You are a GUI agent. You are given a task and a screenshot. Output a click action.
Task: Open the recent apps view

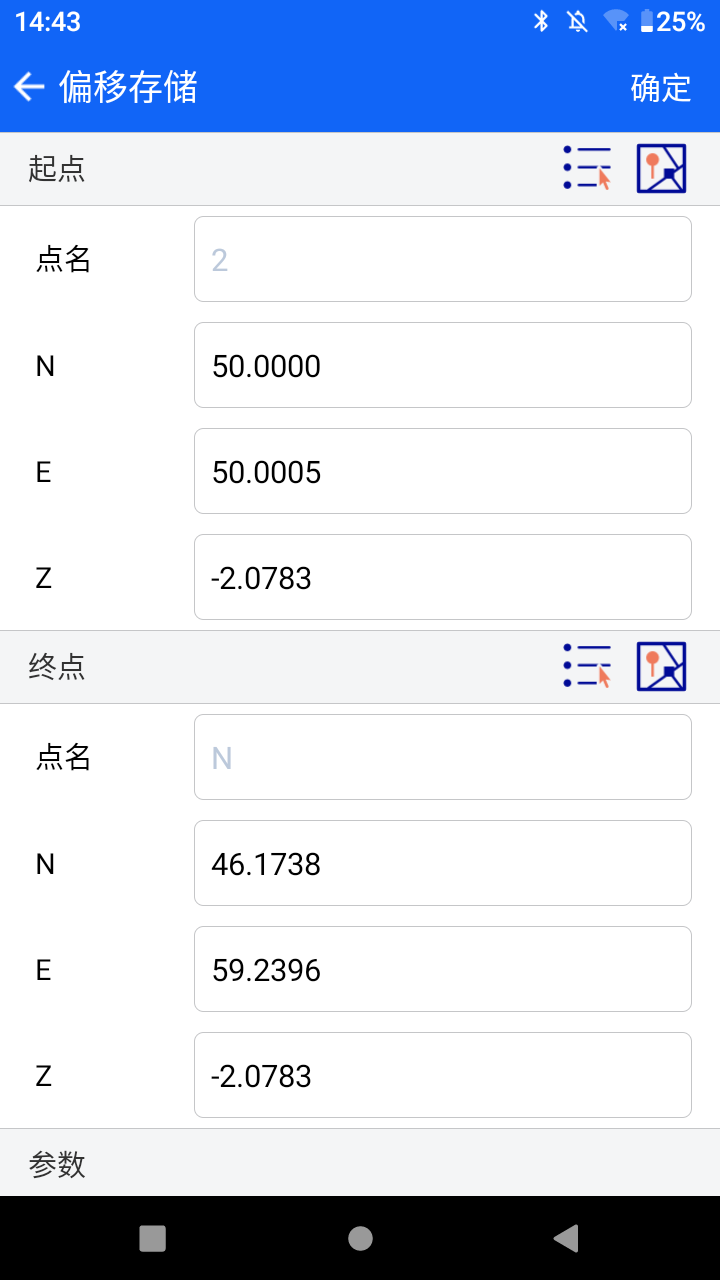pyautogui.click(x=152, y=1238)
